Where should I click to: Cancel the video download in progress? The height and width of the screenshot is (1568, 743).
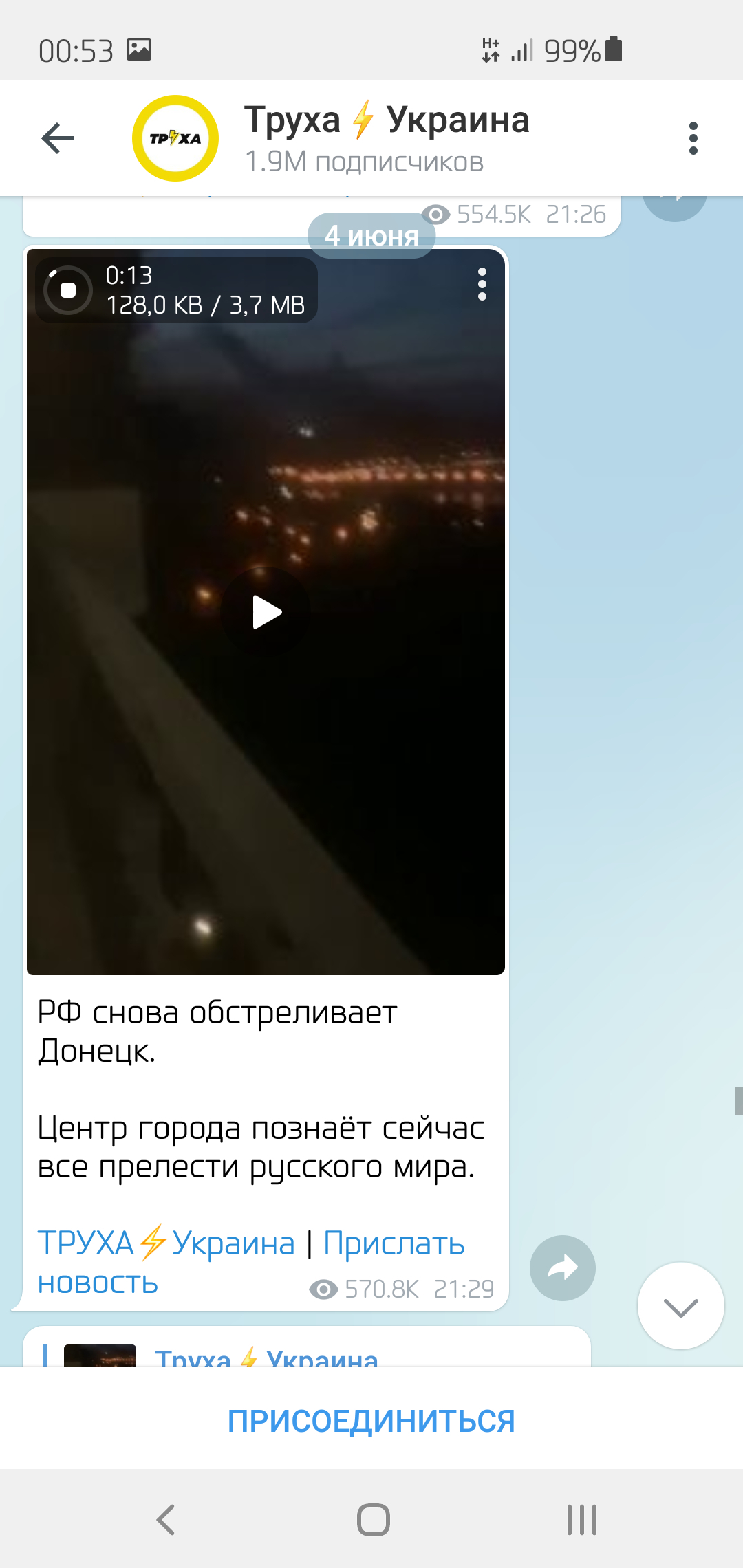[68, 290]
